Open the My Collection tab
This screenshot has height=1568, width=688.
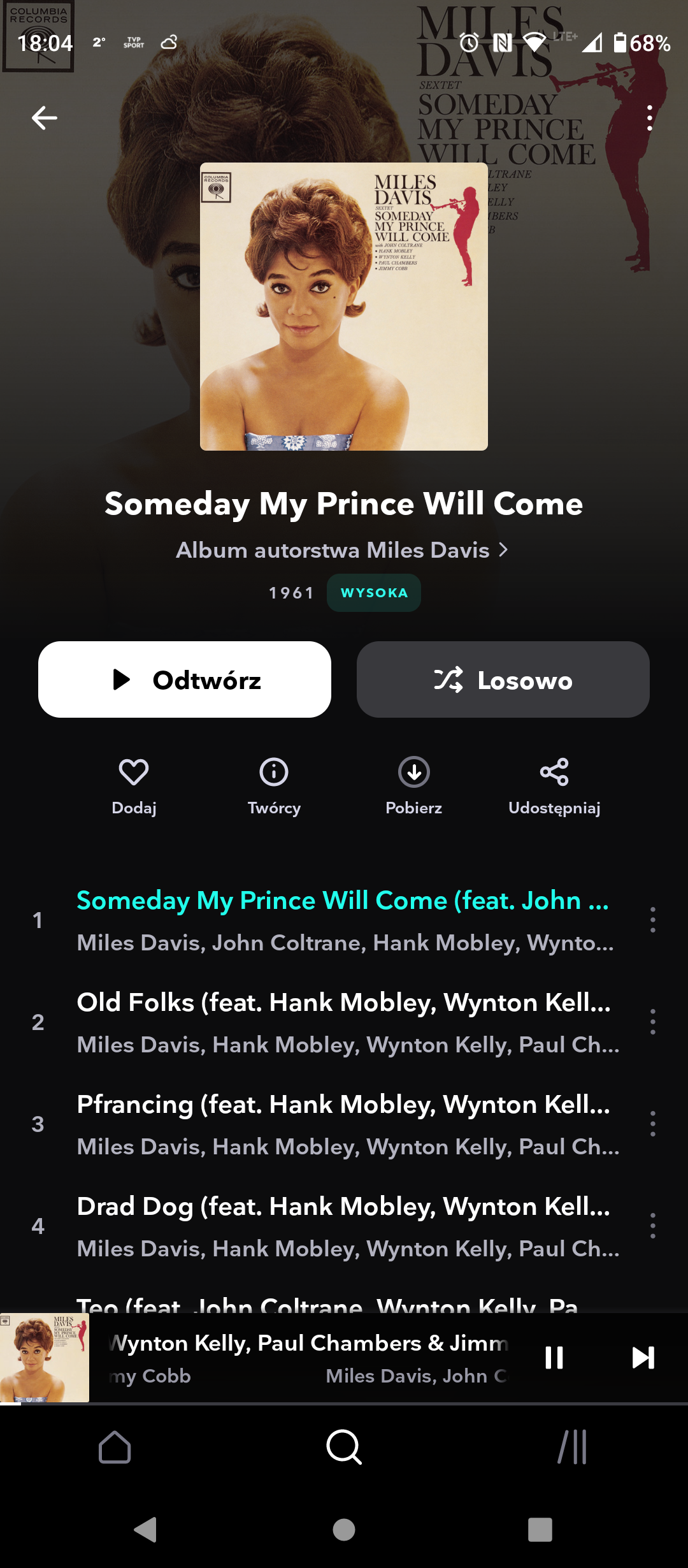tap(572, 1447)
